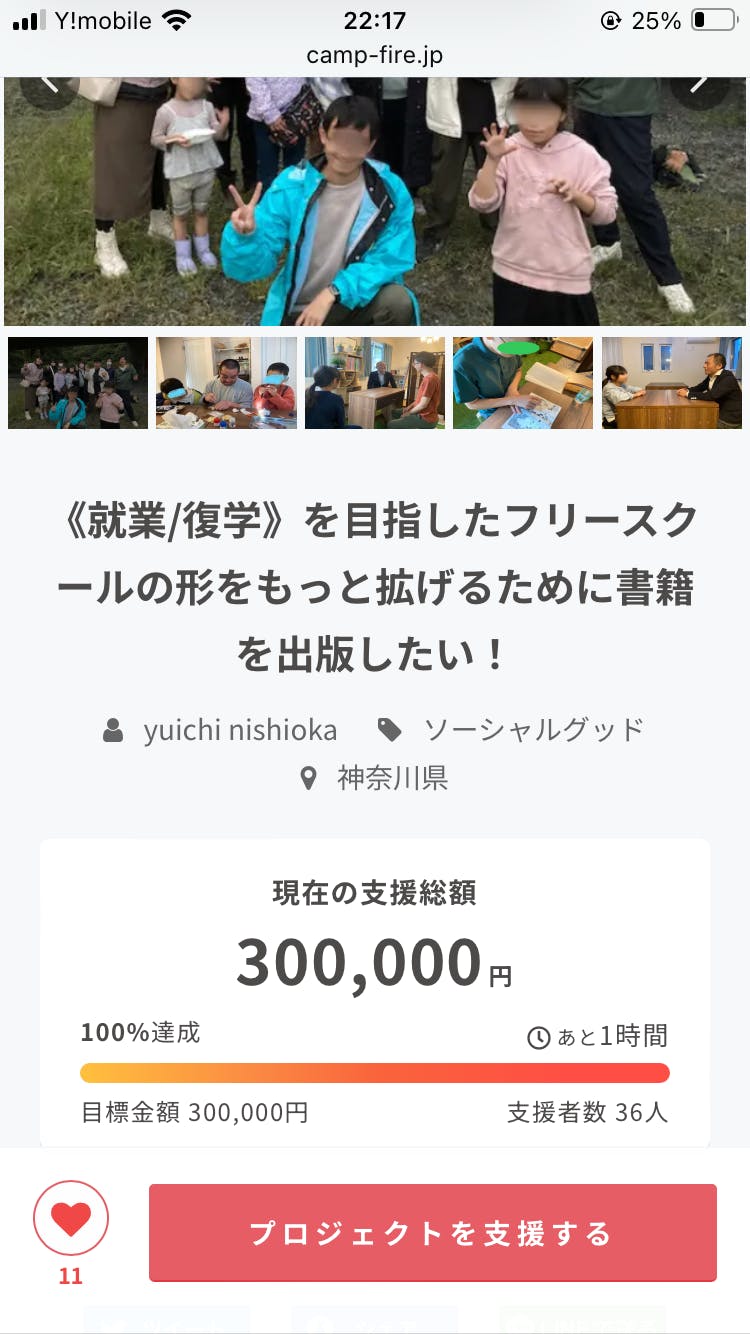750x1334 pixels.
Task: Show the previous project photo
Action: coord(48,84)
